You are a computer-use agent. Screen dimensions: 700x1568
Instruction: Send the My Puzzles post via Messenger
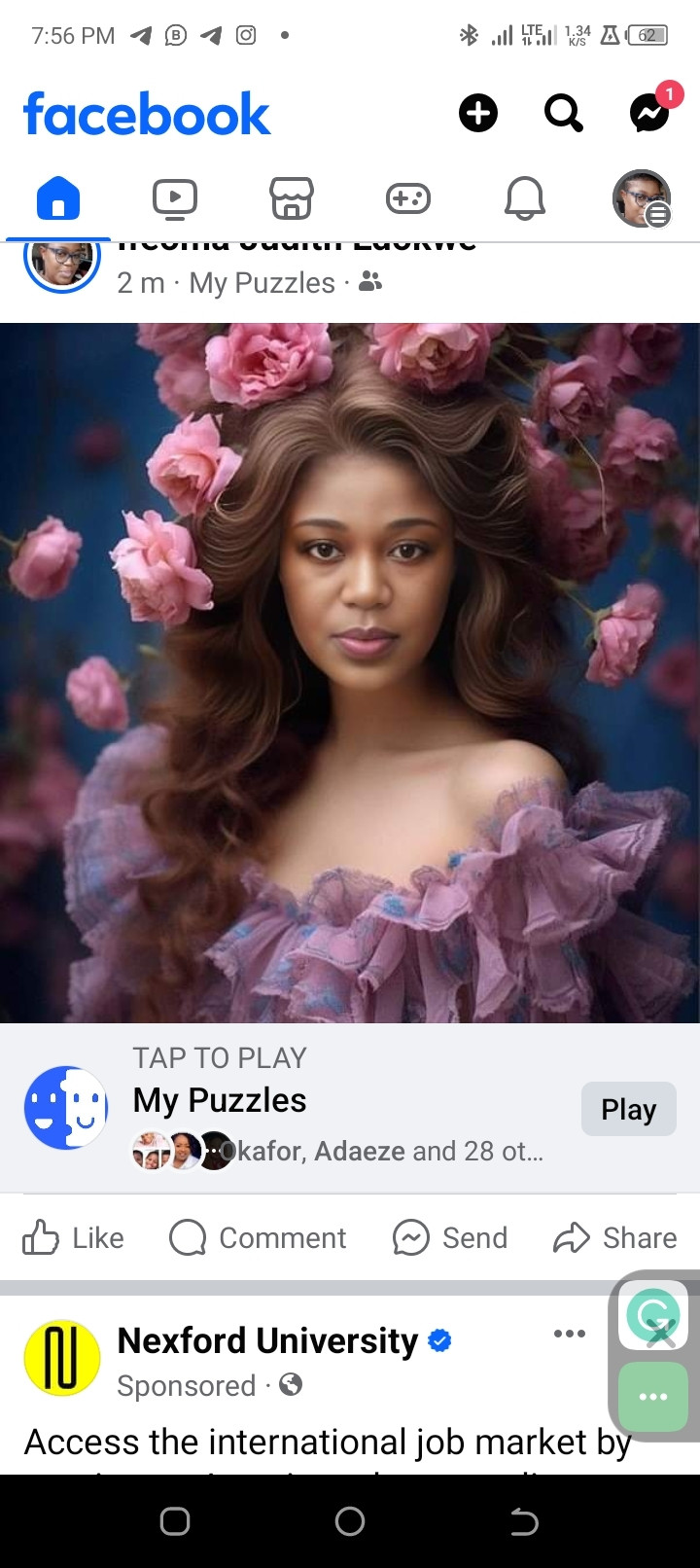click(x=450, y=1238)
